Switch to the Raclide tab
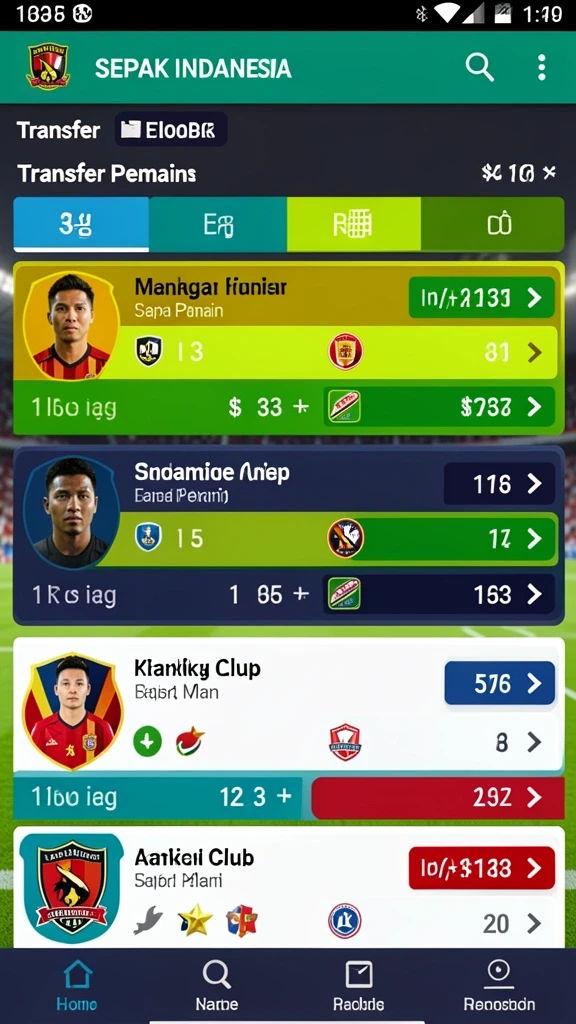The width and height of the screenshot is (576, 1024). pos(359,985)
